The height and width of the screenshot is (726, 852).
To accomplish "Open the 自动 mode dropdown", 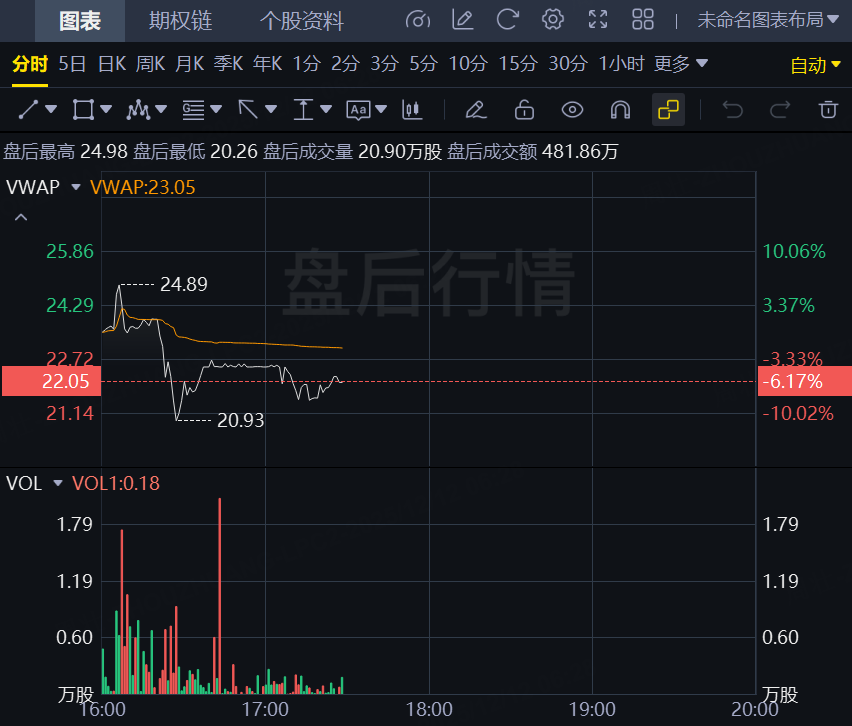I will coord(816,65).
